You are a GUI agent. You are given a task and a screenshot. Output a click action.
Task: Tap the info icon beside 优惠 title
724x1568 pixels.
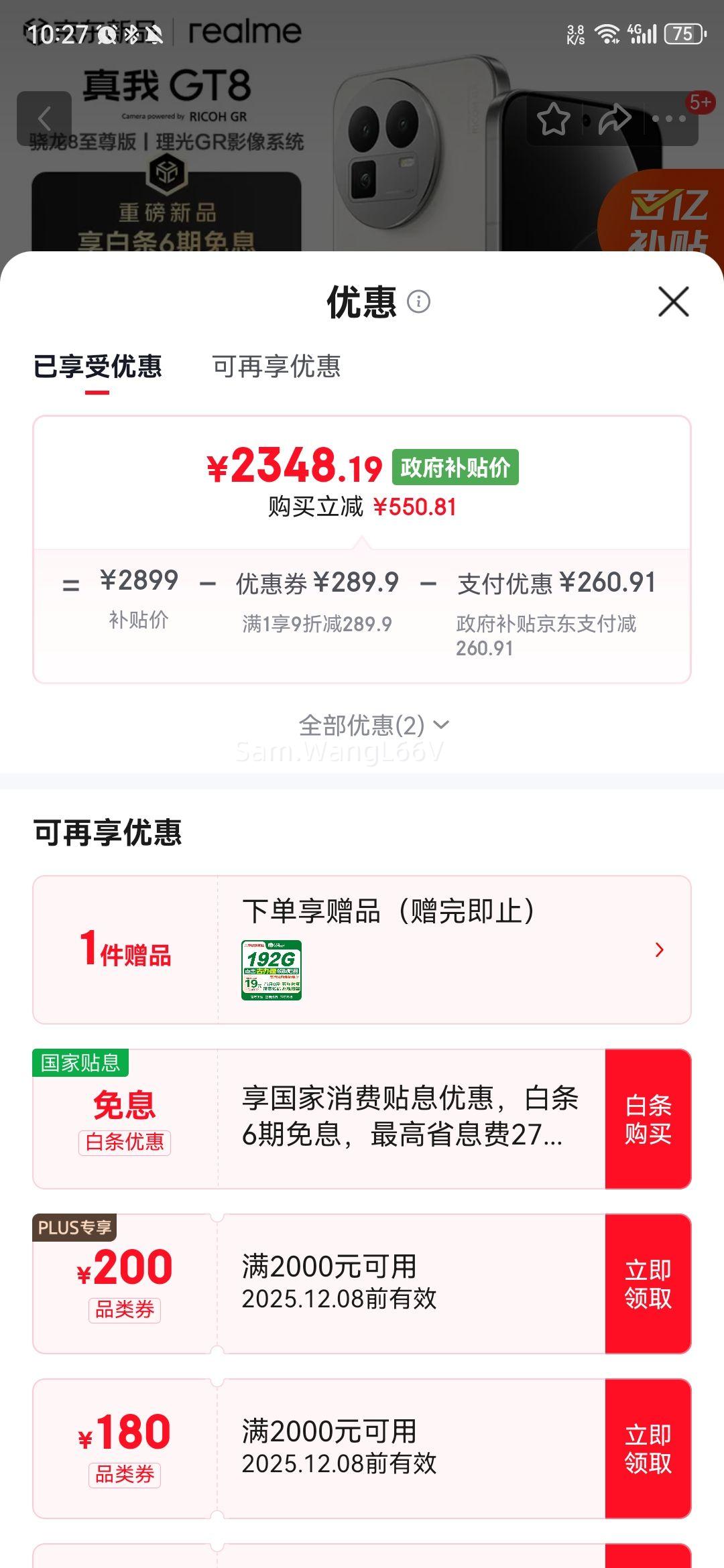pyautogui.click(x=420, y=303)
